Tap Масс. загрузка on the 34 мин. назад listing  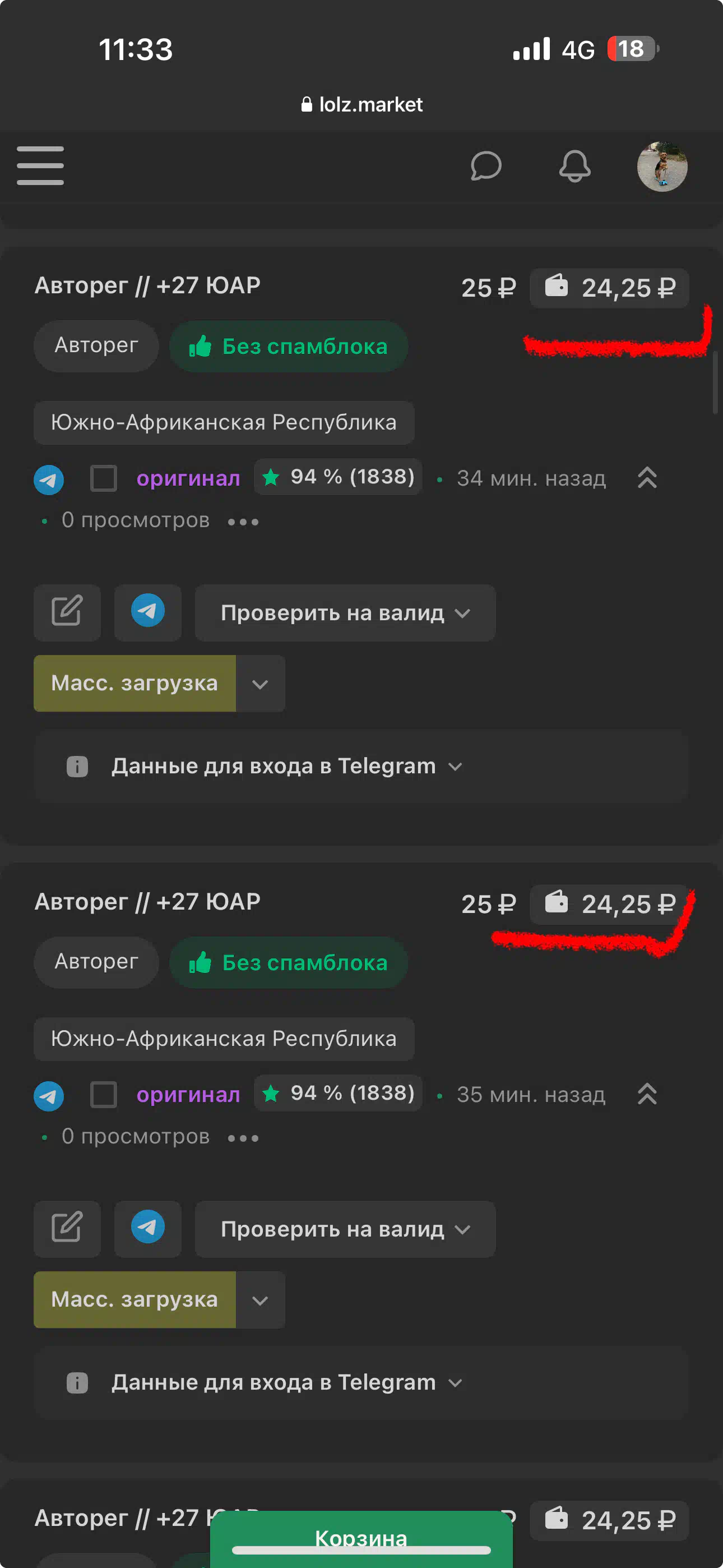coord(135,683)
